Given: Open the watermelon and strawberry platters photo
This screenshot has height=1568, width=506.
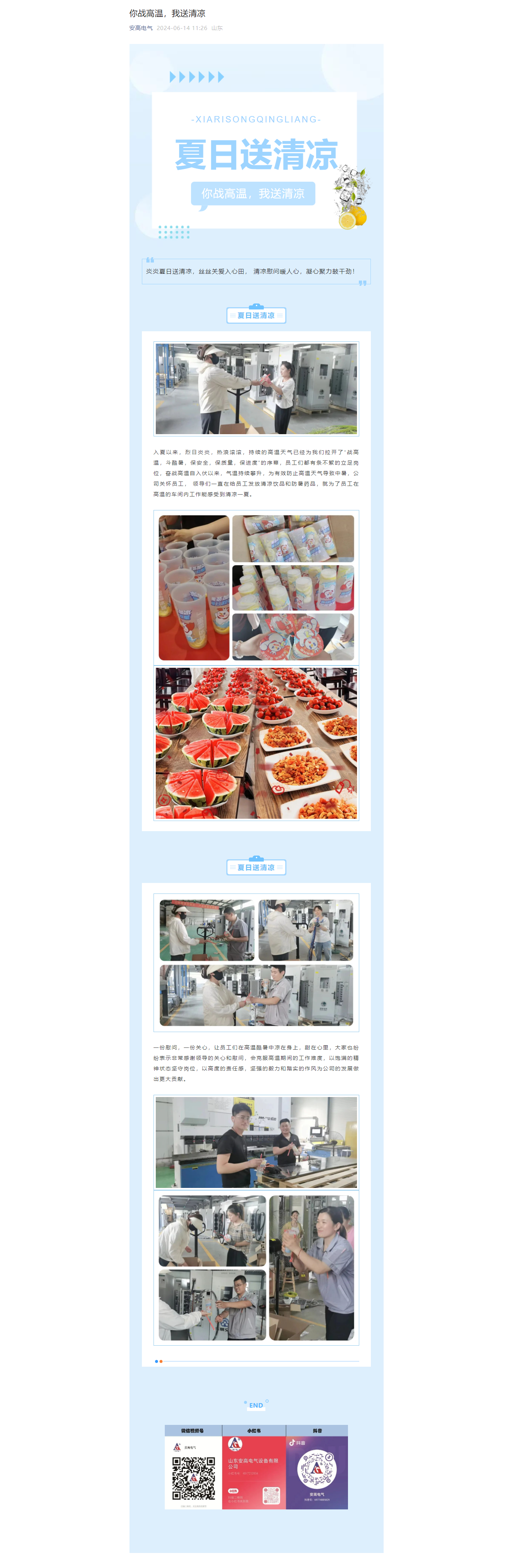Looking at the screenshot, I should tap(256, 742).
